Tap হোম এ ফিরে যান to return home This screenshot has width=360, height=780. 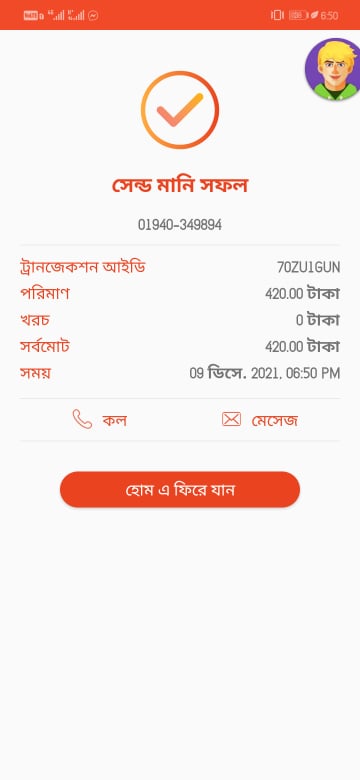tap(180, 490)
